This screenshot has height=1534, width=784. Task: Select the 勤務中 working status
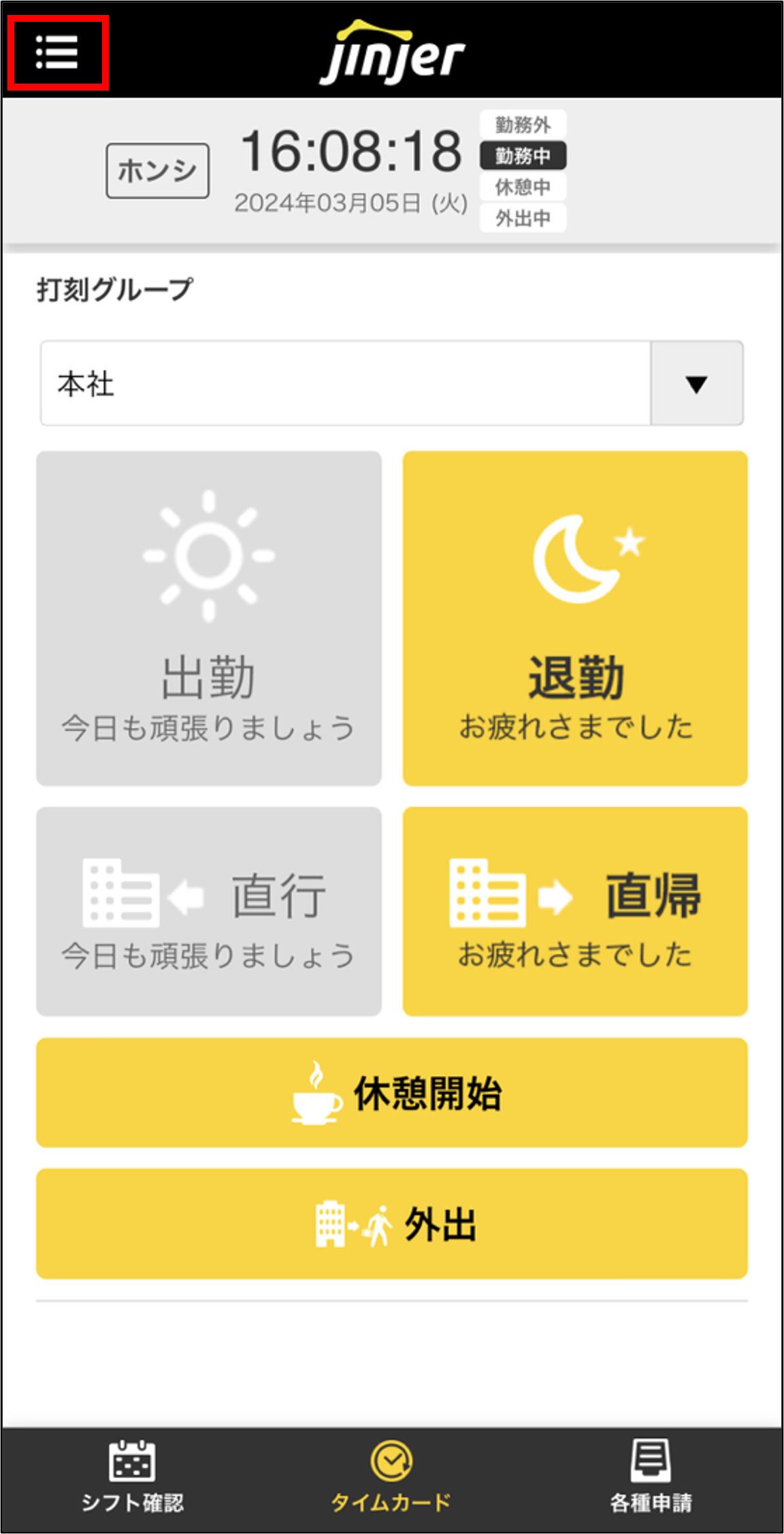522,155
